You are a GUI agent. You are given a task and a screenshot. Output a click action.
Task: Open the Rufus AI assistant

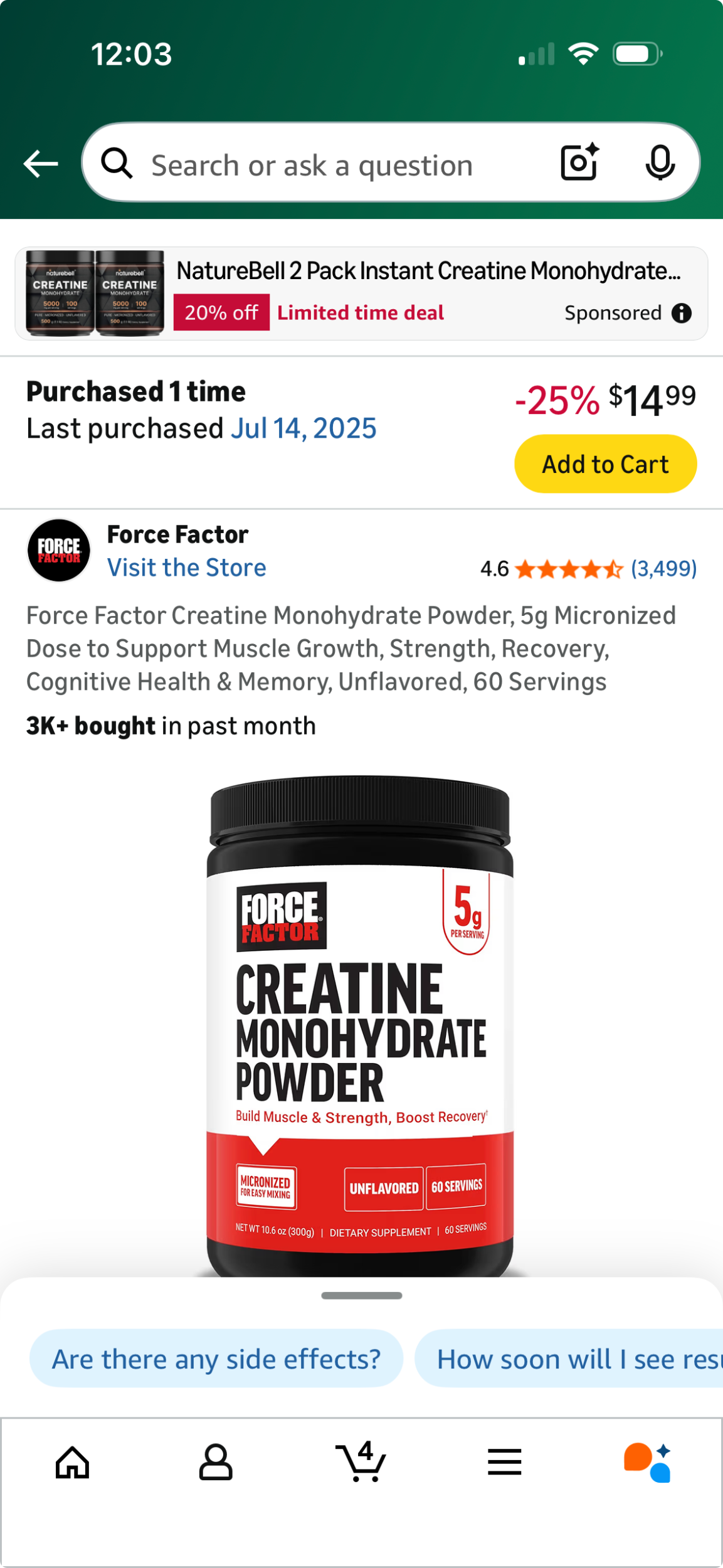pos(648,1463)
